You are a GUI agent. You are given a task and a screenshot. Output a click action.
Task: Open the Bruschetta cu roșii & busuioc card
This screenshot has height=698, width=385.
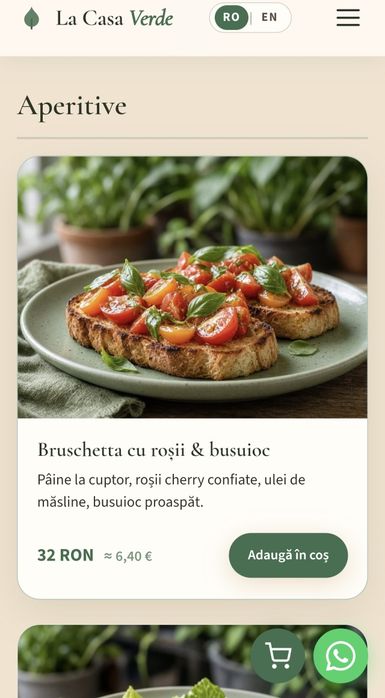click(192, 377)
